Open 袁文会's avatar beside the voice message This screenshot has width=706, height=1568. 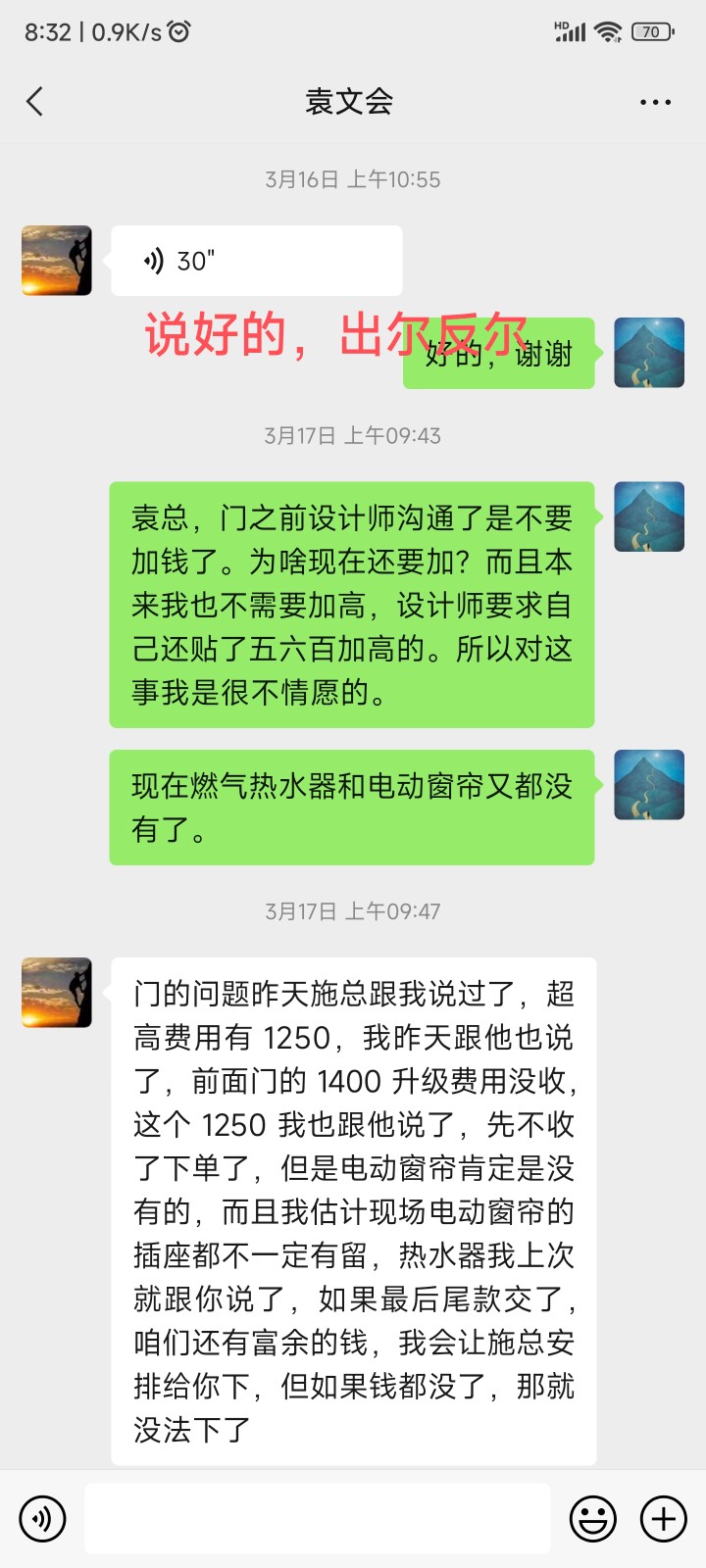(x=57, y=261)
